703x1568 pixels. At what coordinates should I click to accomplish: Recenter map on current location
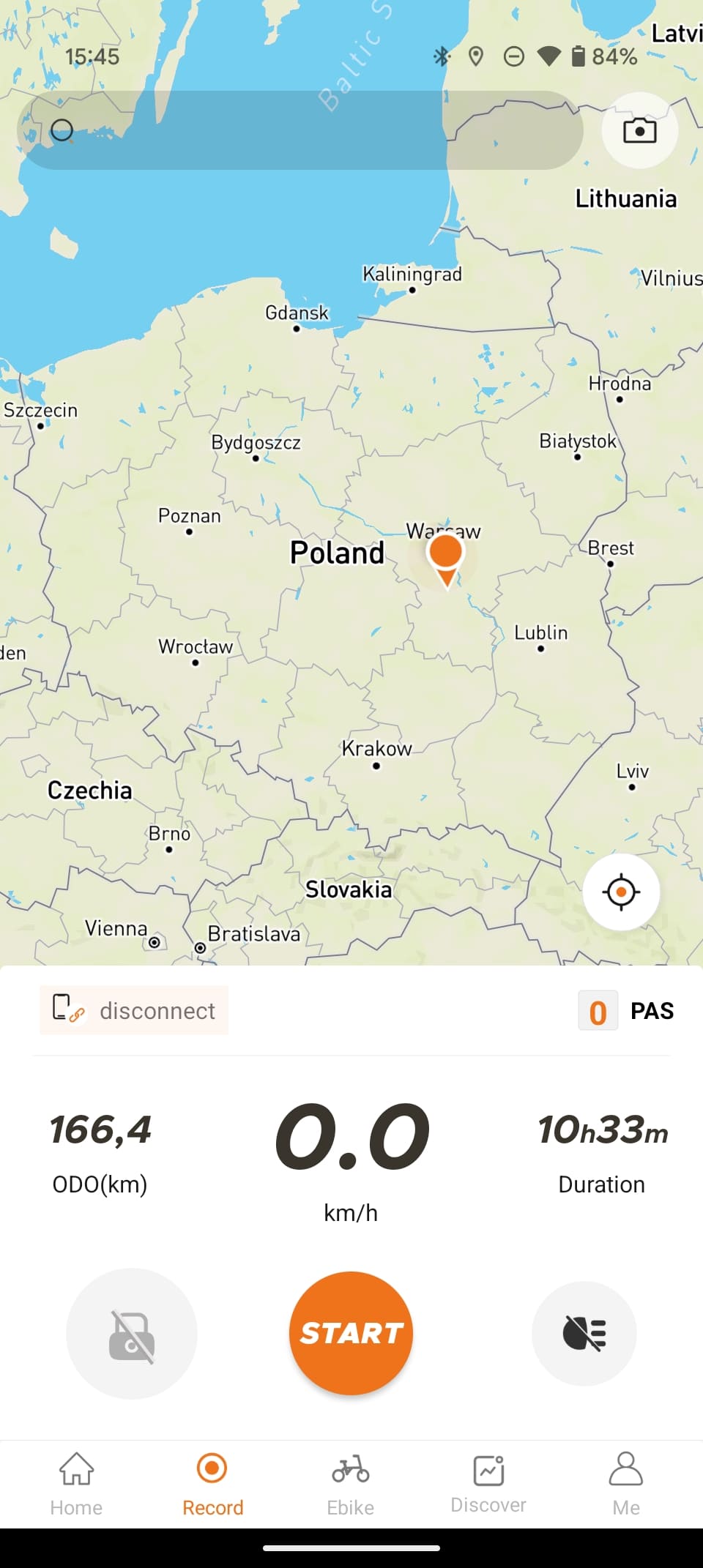621,892
